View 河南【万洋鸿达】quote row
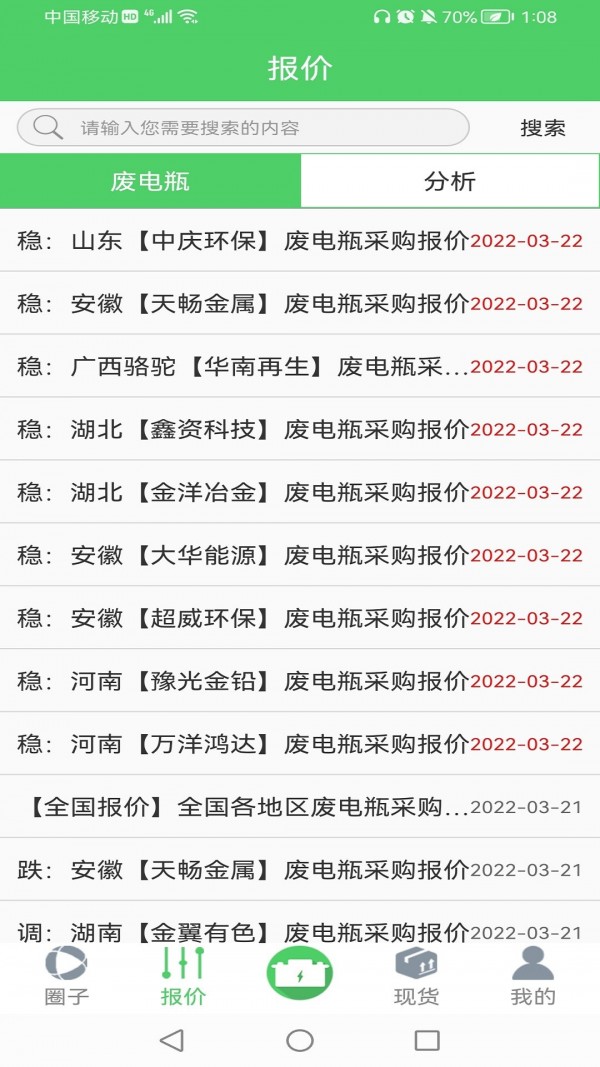 (300, 744)
